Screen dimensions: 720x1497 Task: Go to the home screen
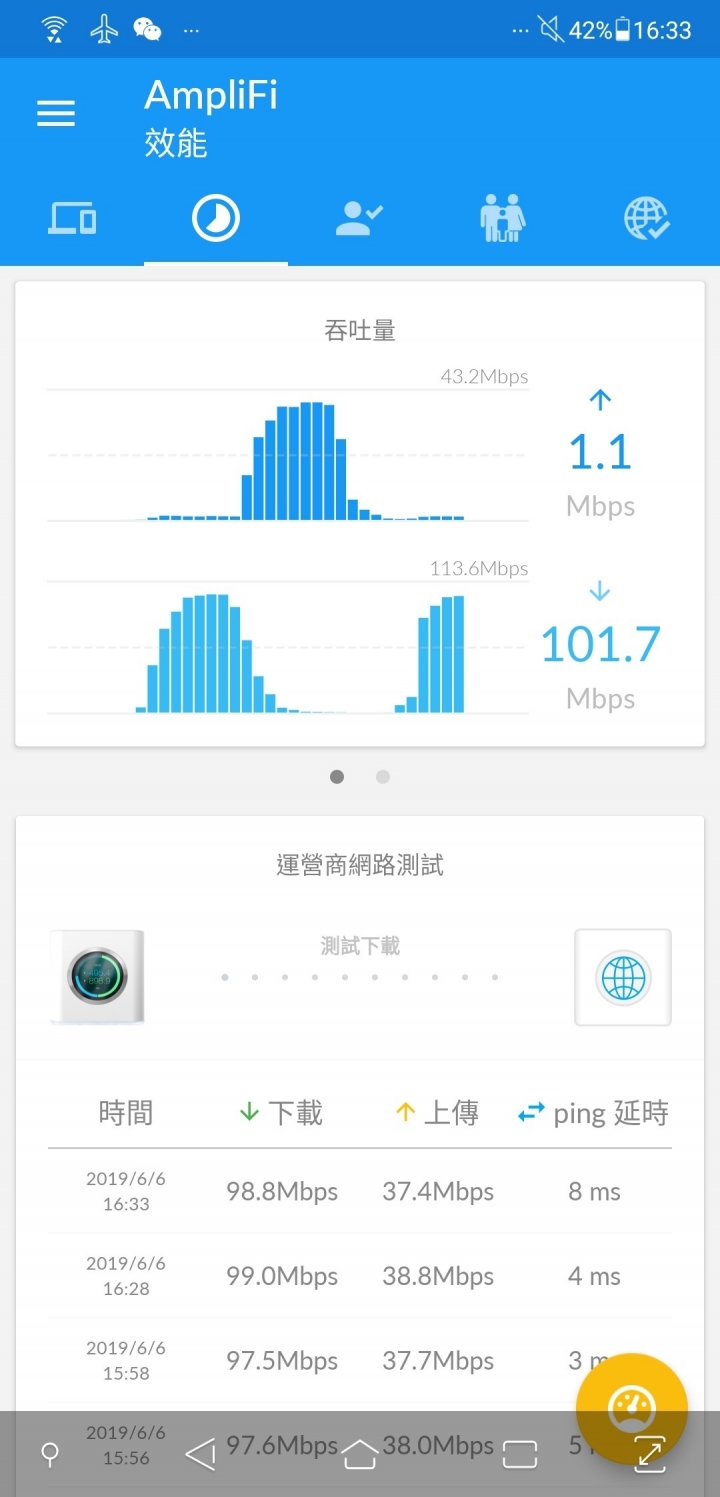[360, 1454]
